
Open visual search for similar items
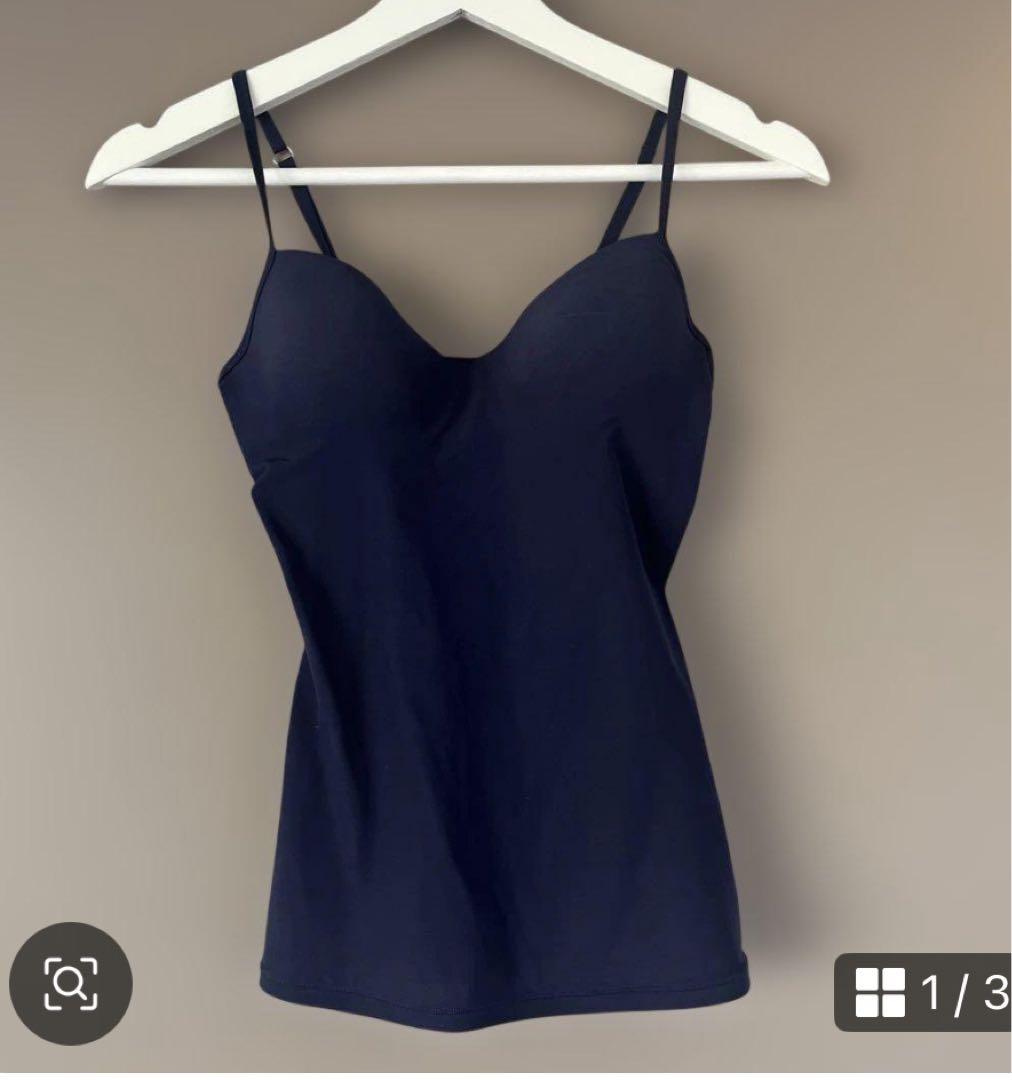(71, 983)
